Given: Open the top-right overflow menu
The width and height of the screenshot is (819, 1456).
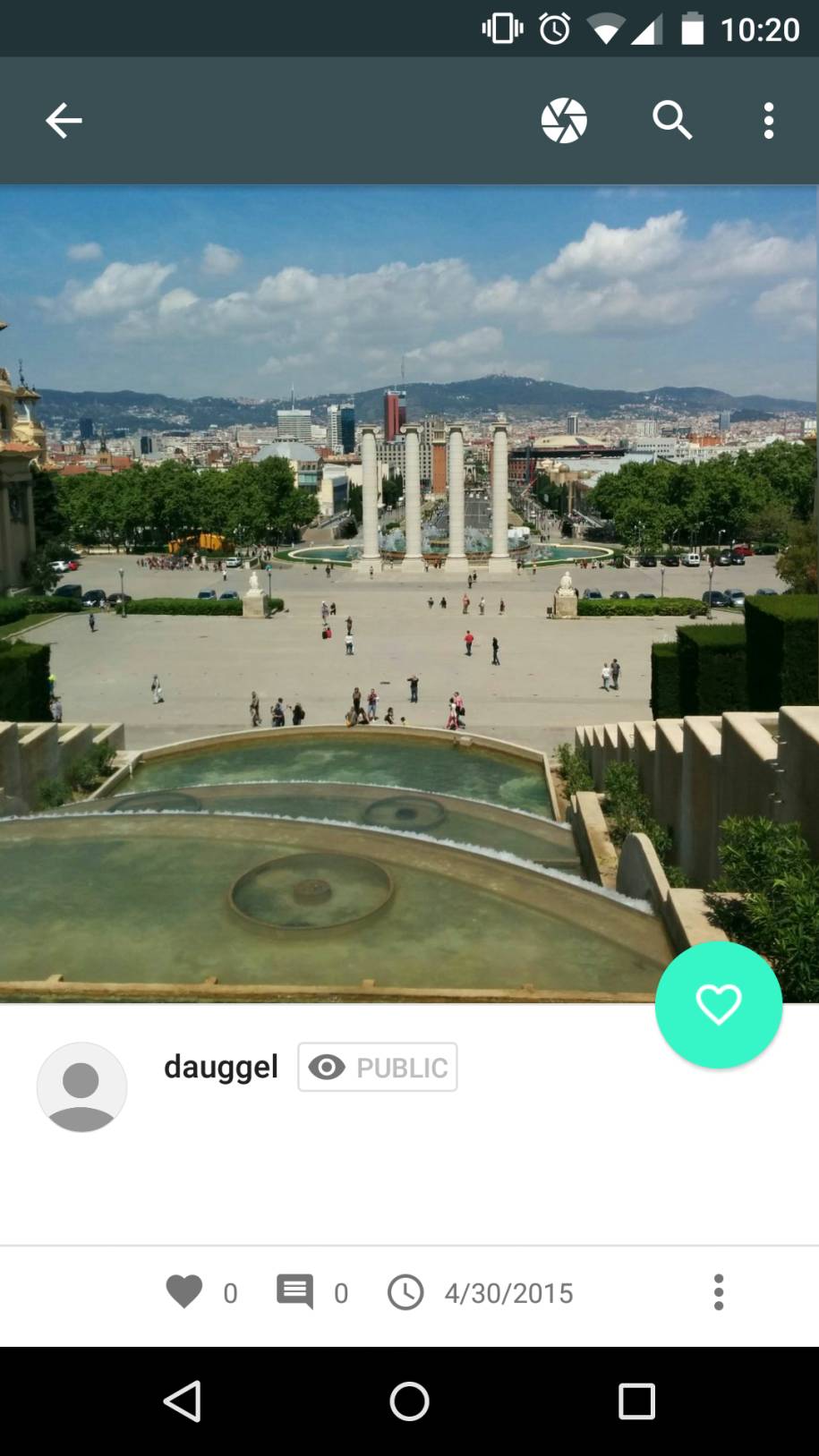Looking at the screenshot, I should click(768, 119).
